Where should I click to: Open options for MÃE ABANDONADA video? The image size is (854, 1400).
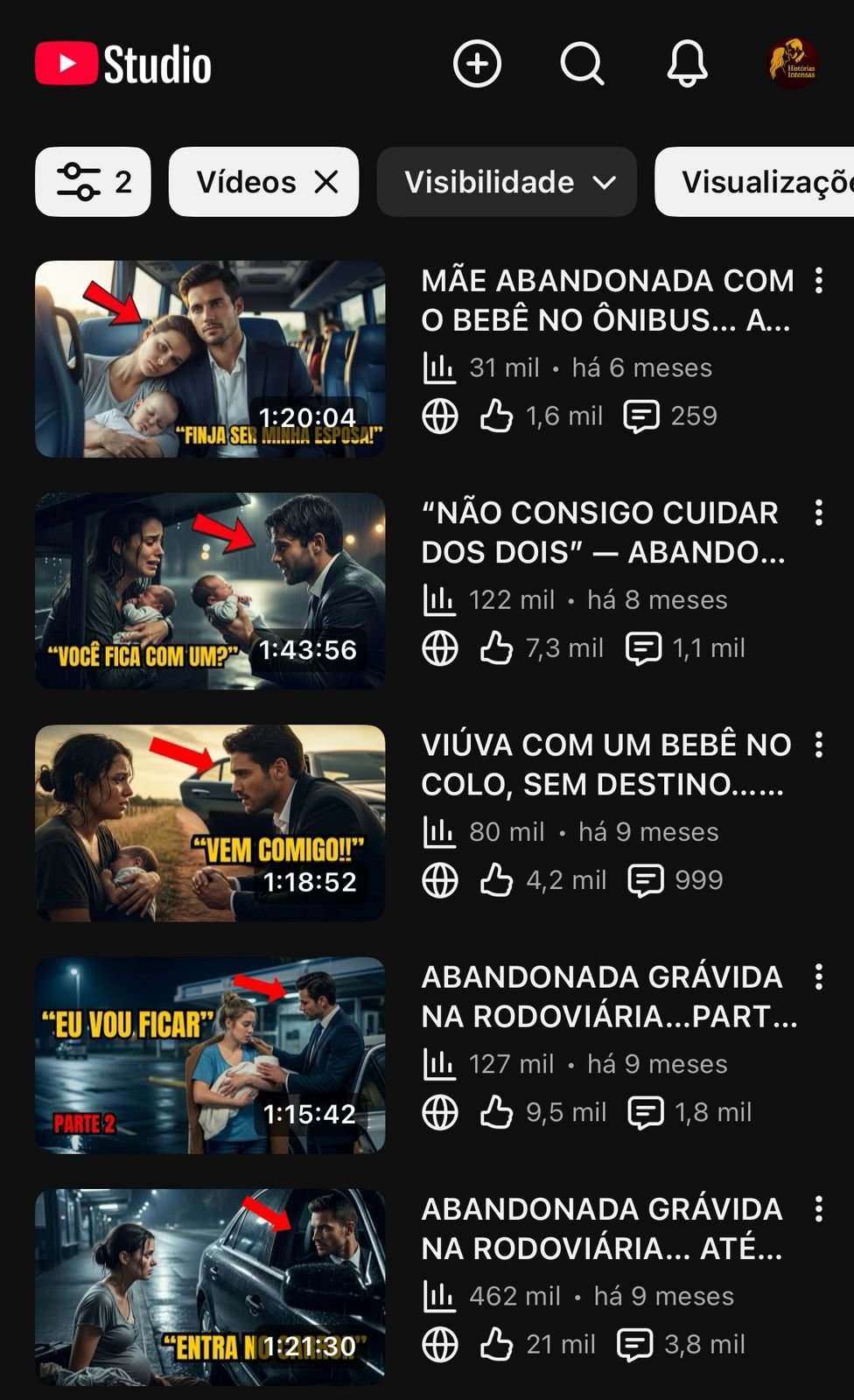point(819,281)
